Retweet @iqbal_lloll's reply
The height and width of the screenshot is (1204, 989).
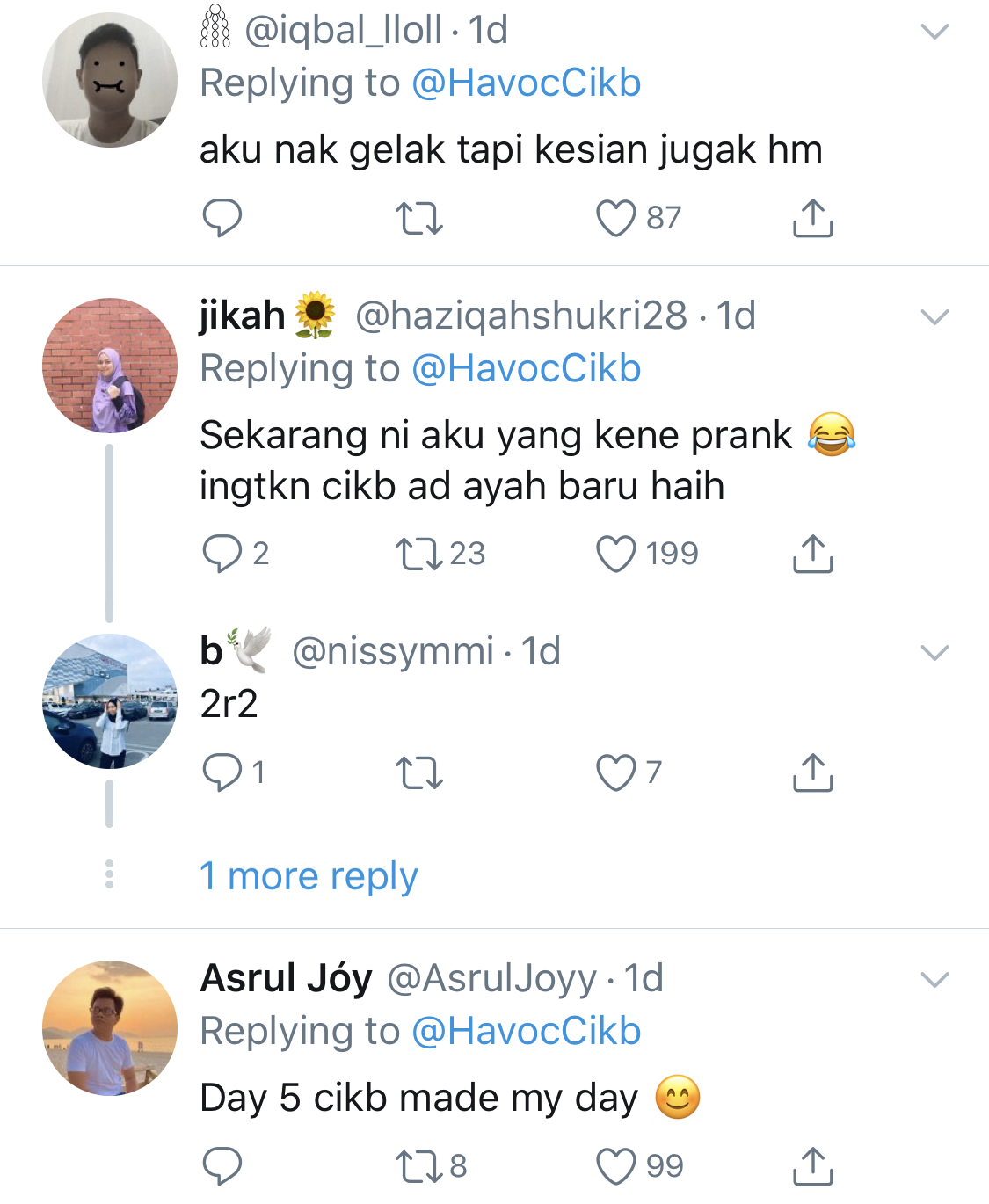tap(419, 218)
